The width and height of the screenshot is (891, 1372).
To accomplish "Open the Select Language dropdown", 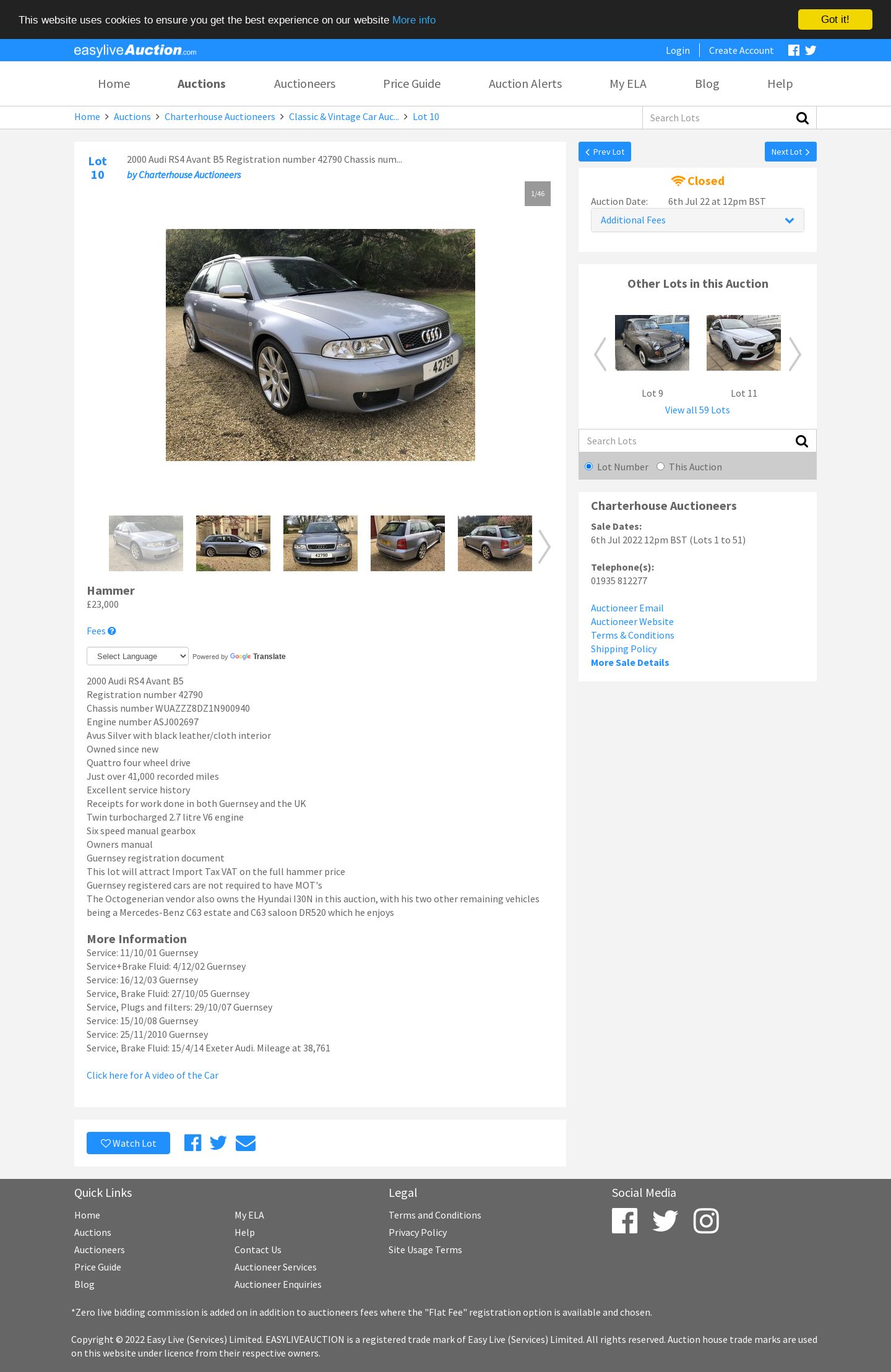I will [137, 656].
